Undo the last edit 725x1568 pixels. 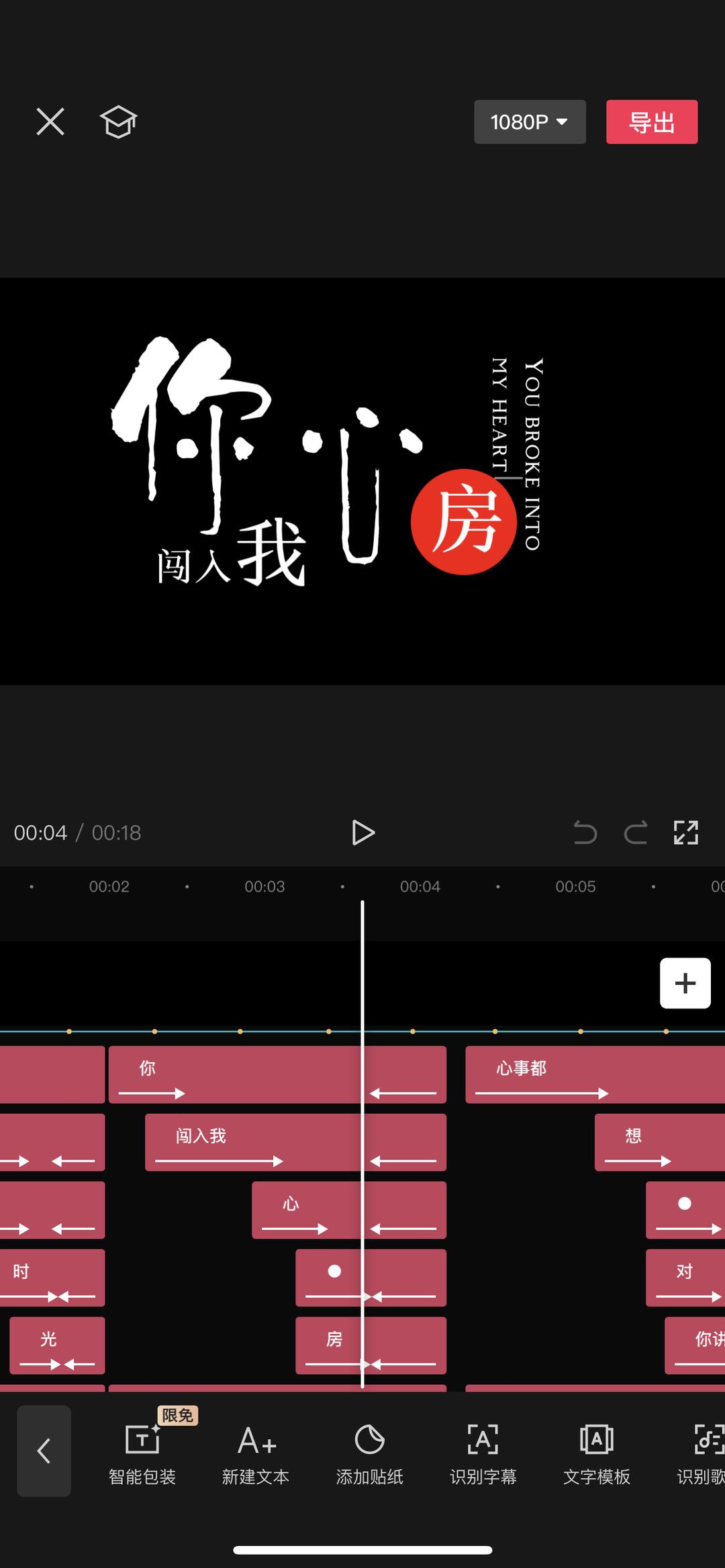(x=585, y=833)
